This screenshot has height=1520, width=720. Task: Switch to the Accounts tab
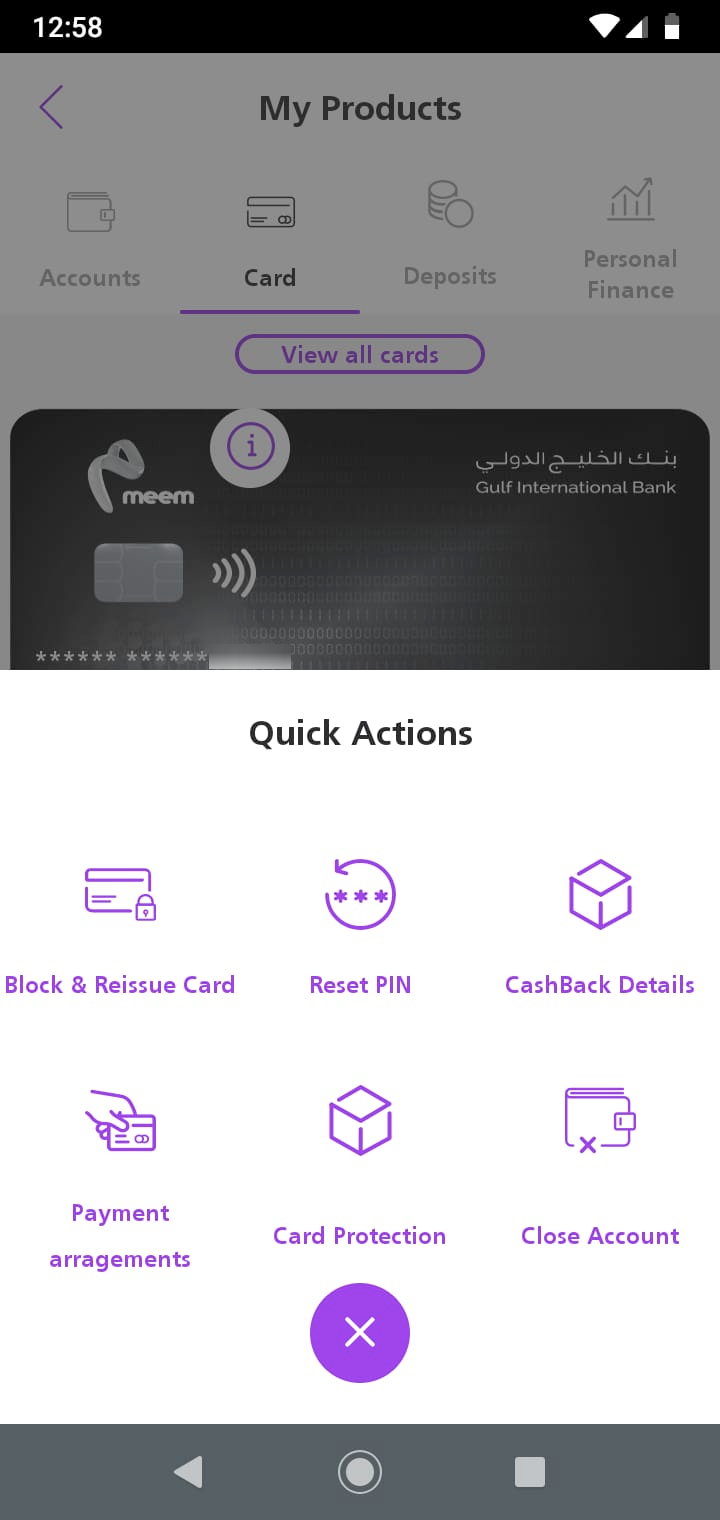coord(90,240)
